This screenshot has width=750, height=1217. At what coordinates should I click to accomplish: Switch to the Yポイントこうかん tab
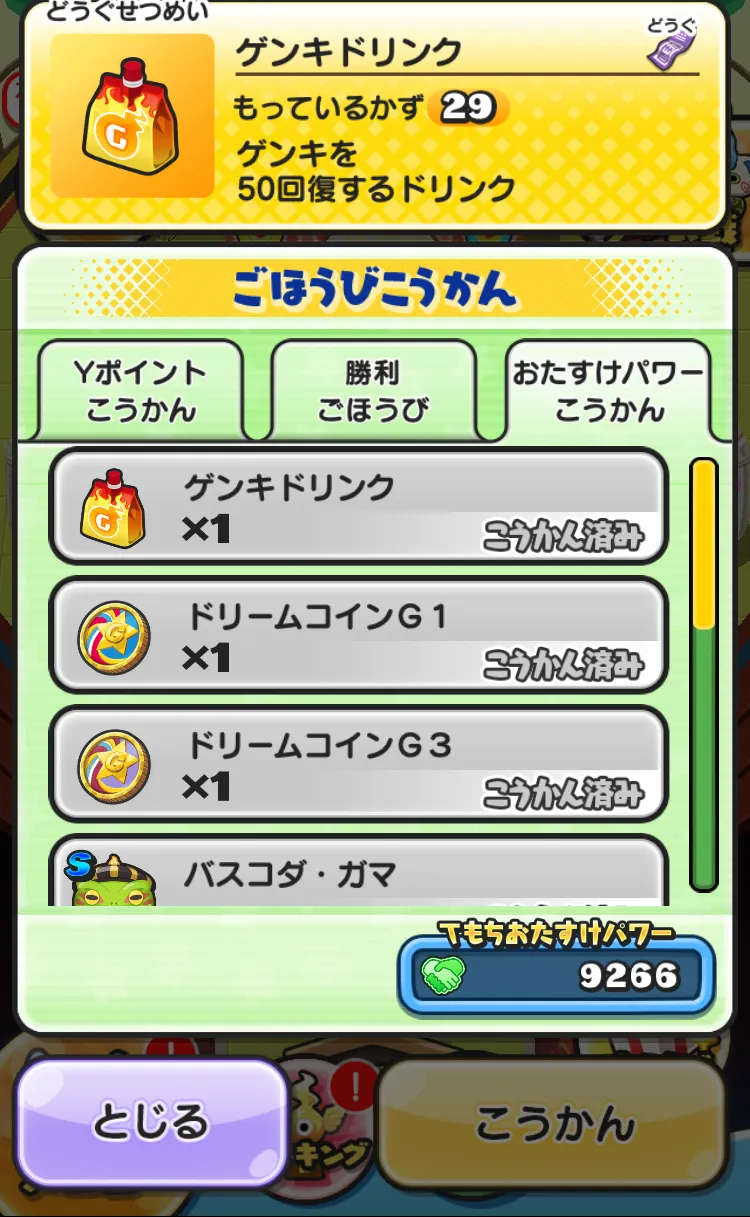click(140, 390)
